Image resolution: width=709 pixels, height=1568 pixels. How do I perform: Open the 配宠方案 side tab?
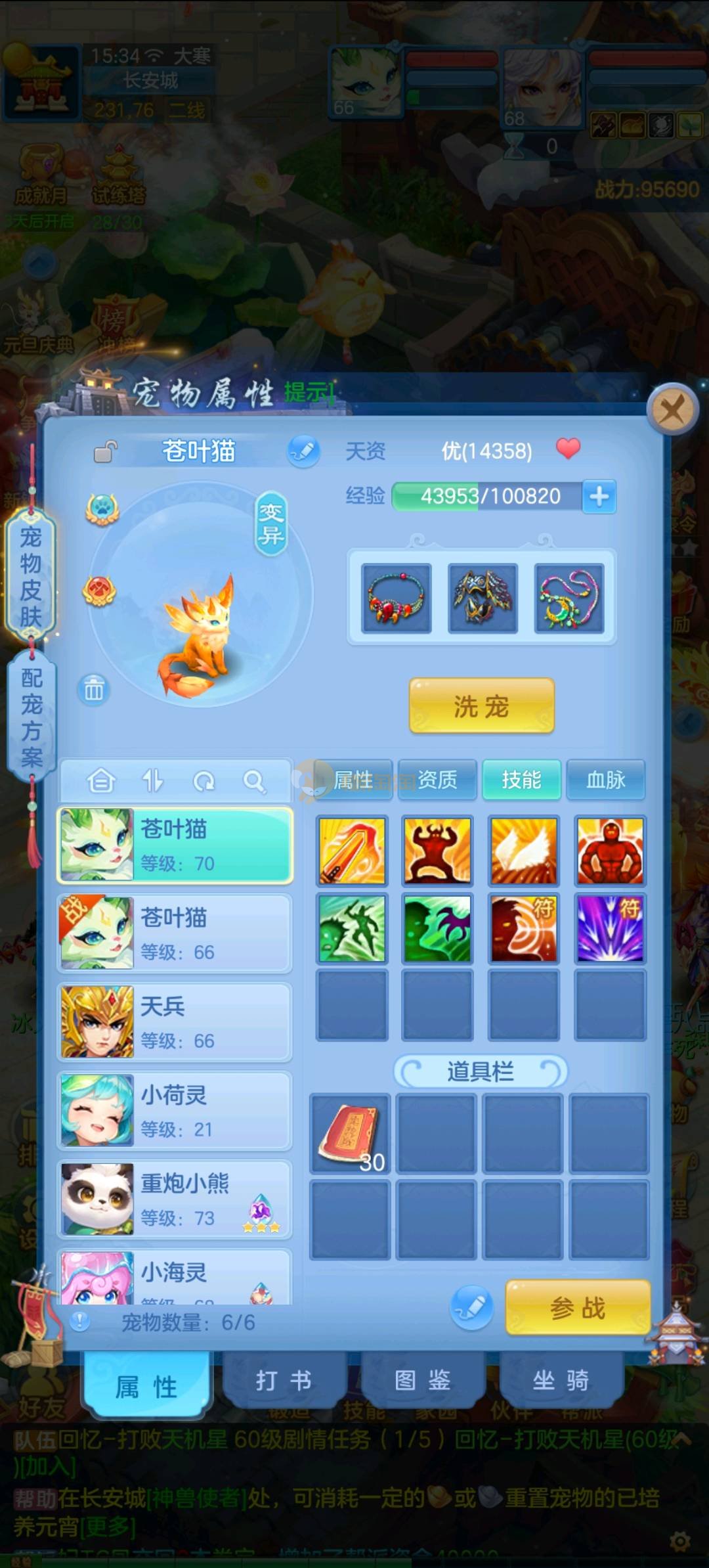32,717
